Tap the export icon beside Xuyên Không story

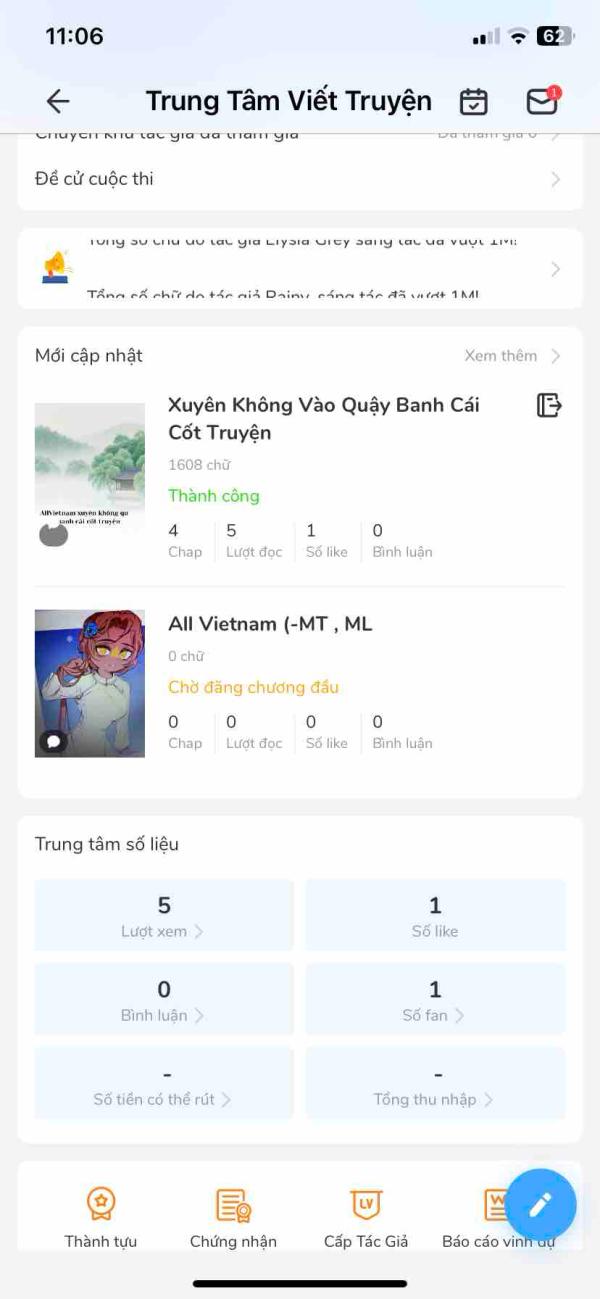(x=549, y=405)
